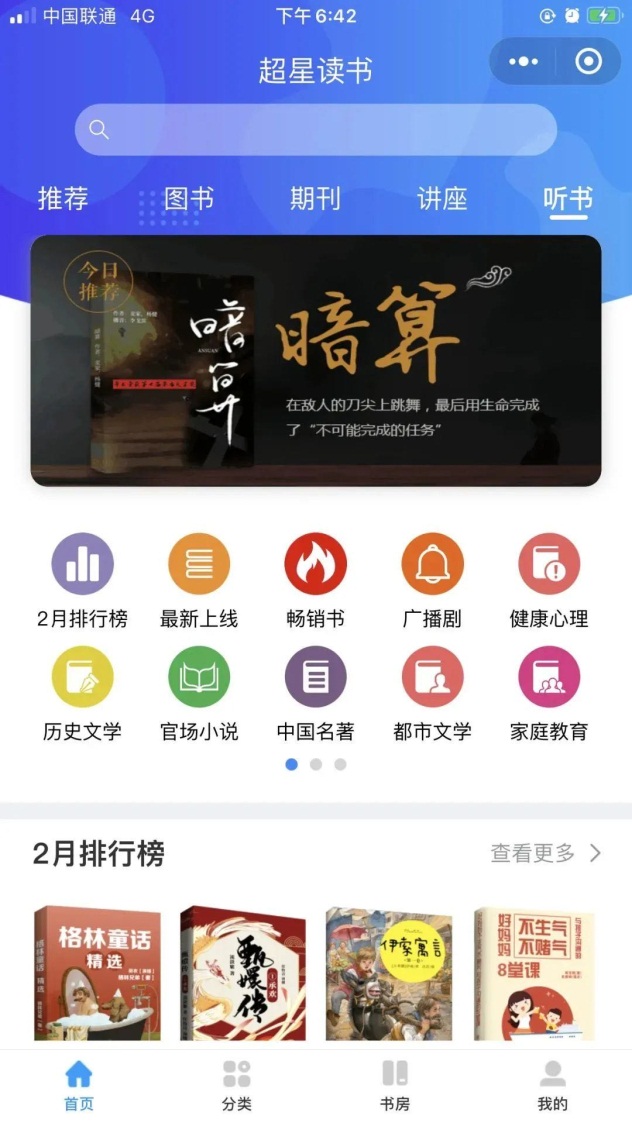The image size is (632, 1123).
Task: Open the mini program three-dot menu
Action: 523,62
